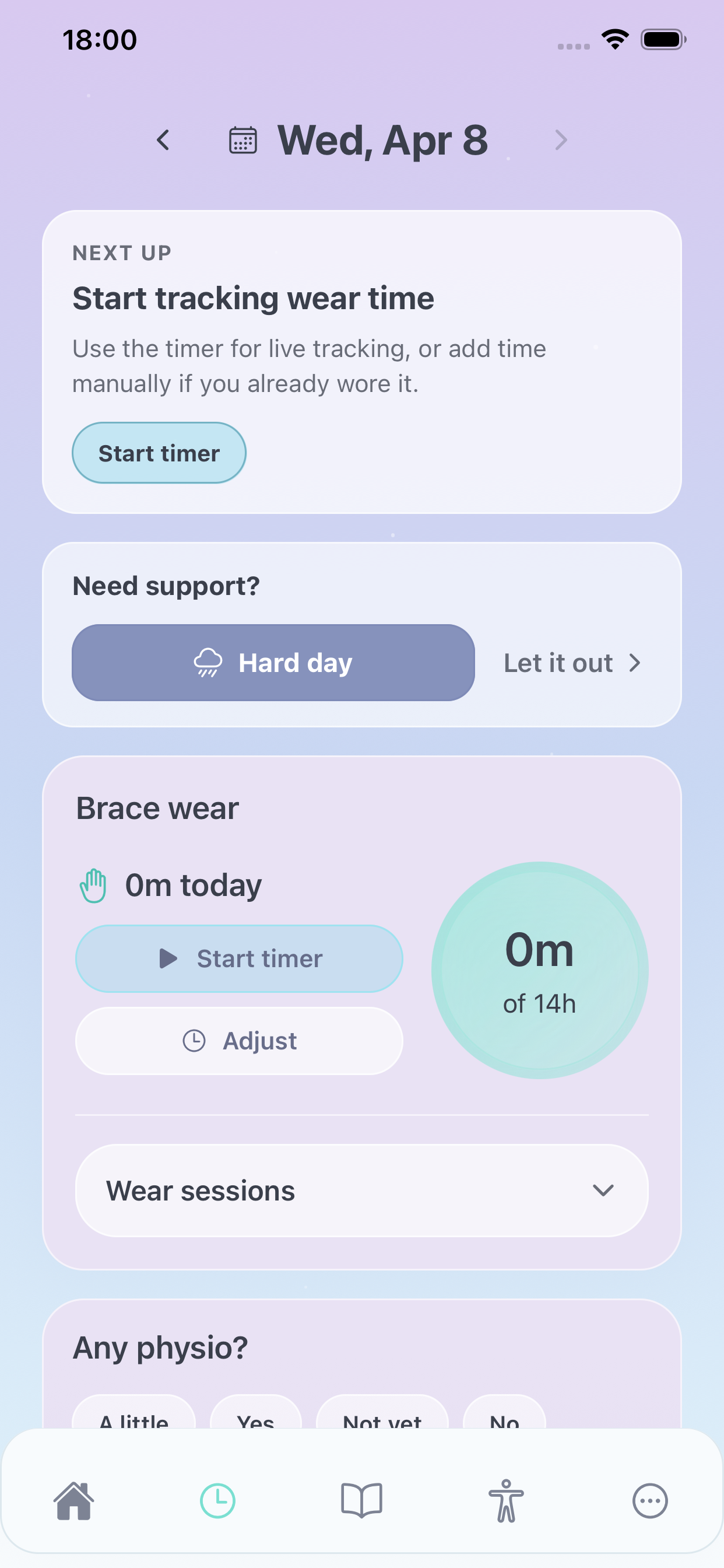Open the book/journal icon in bottom bar
The height and width of the screenshot is (1568, 724).
pyautogui.click(x=361, y=1501)
